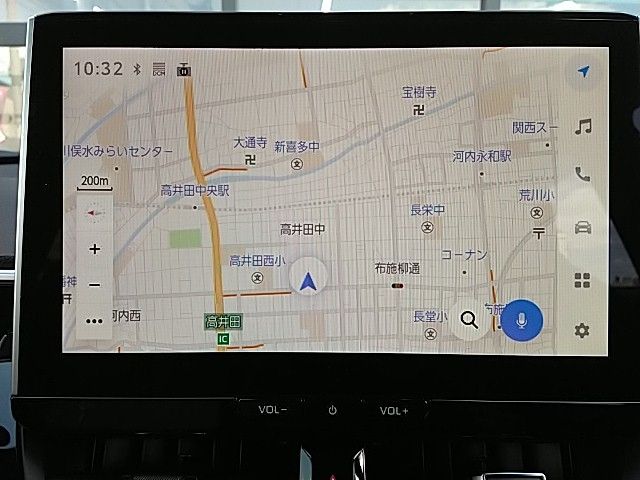Open the navigation map tab

point(583,71)
